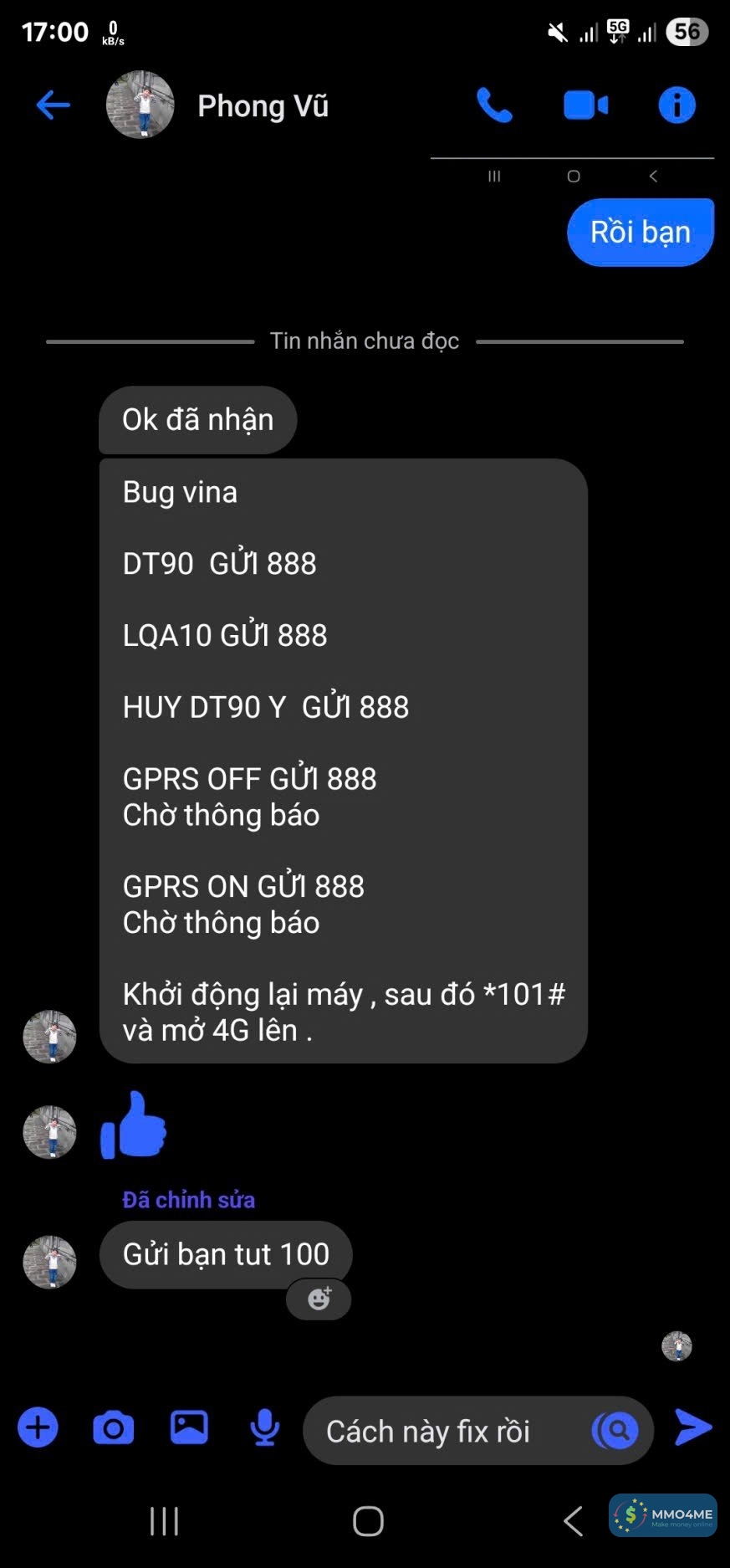The image size is (730, 1568).
Task: Open Phong Vũ's profile from the header
Action: coord(263,106)
